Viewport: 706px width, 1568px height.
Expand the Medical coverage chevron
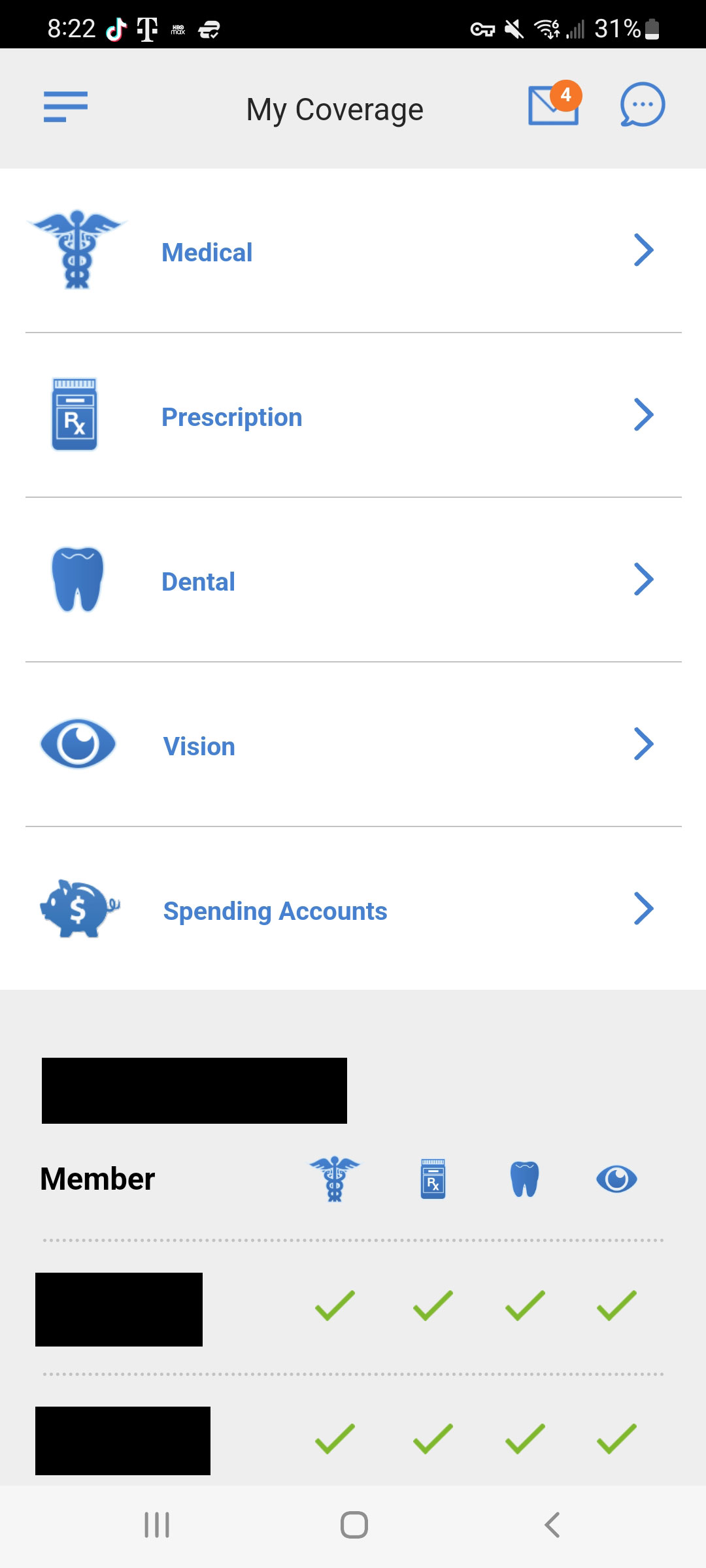(x=643, y=250)
